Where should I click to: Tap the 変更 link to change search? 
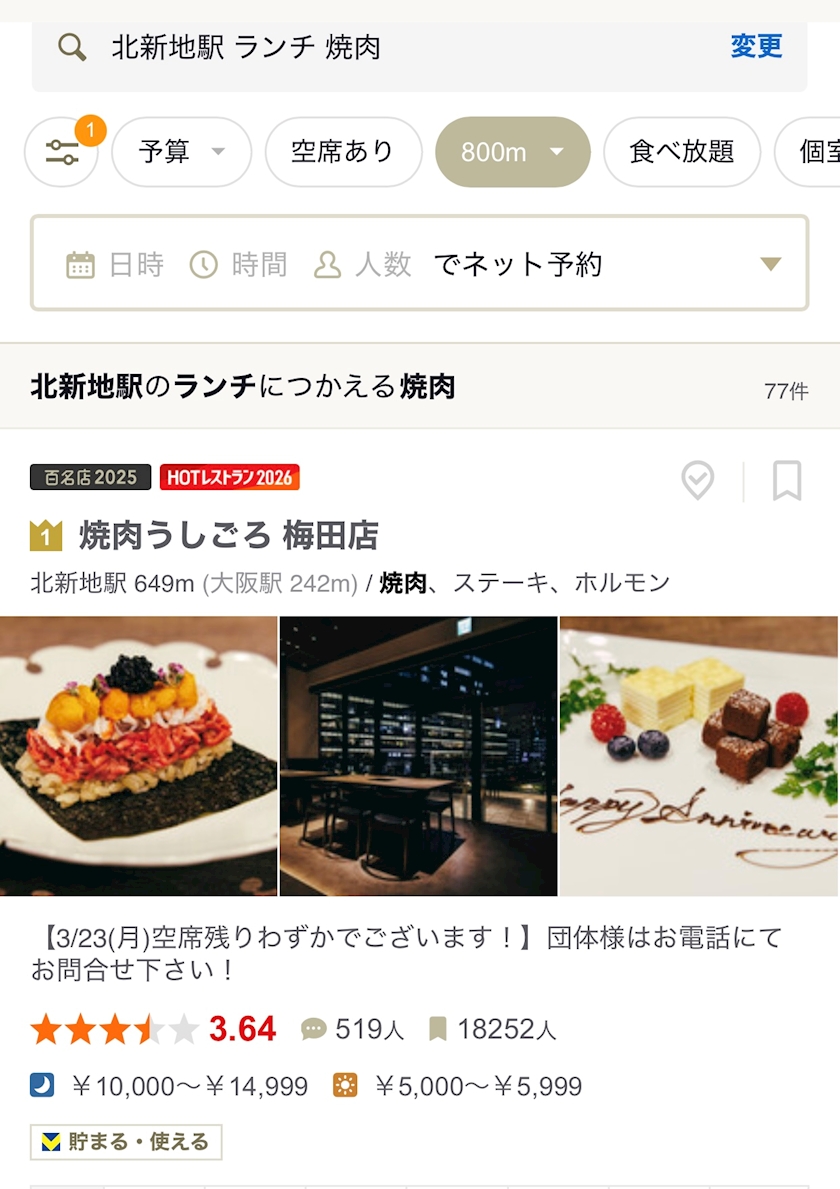(756, 46)
